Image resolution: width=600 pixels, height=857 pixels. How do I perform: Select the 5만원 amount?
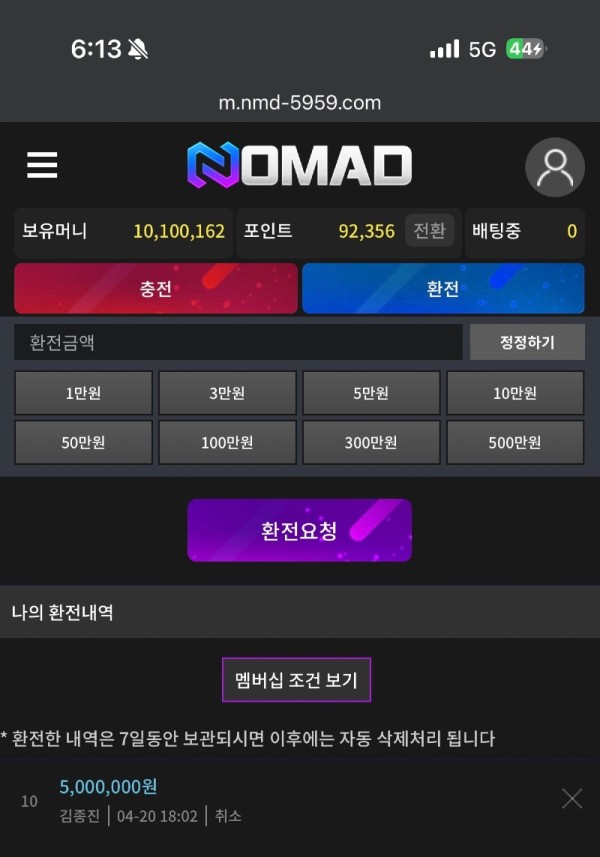point(371,393)
